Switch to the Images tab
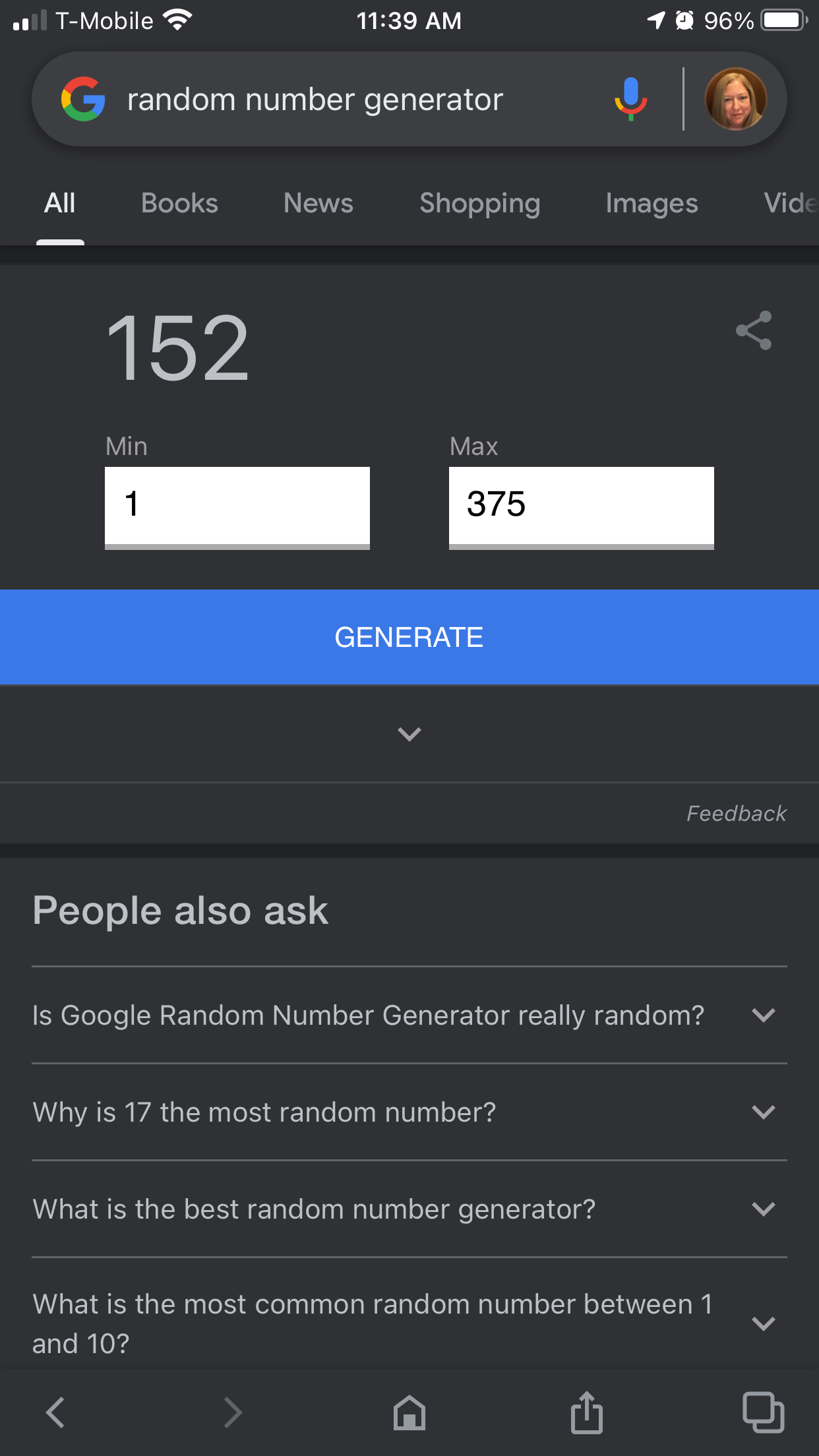 coord(652,203)
